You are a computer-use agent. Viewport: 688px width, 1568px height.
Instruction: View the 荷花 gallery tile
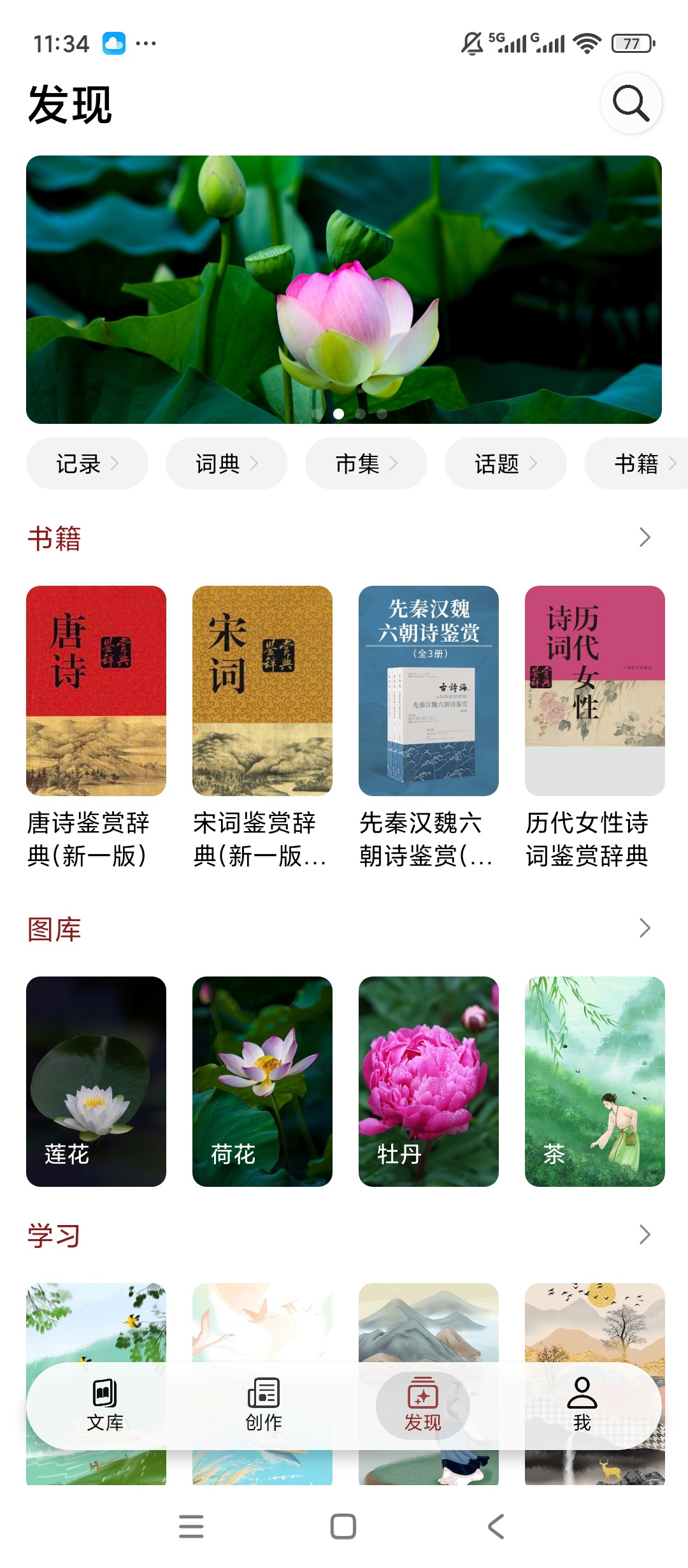point(262,1082)
